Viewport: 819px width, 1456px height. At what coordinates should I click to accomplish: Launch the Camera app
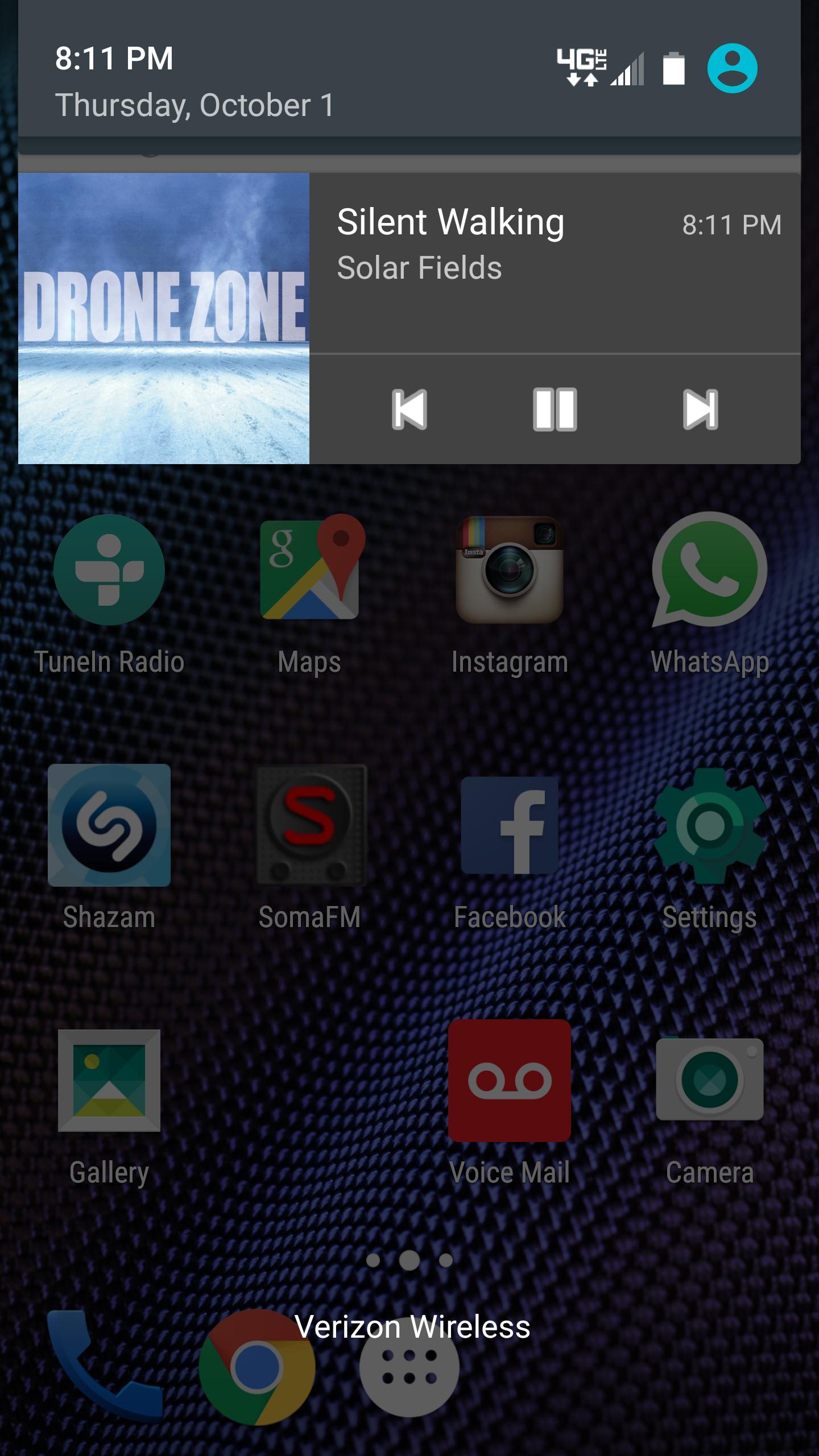710,1106
